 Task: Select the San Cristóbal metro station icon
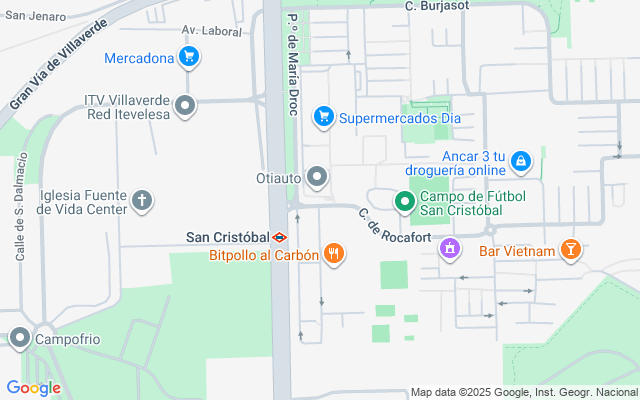point(281,237)
